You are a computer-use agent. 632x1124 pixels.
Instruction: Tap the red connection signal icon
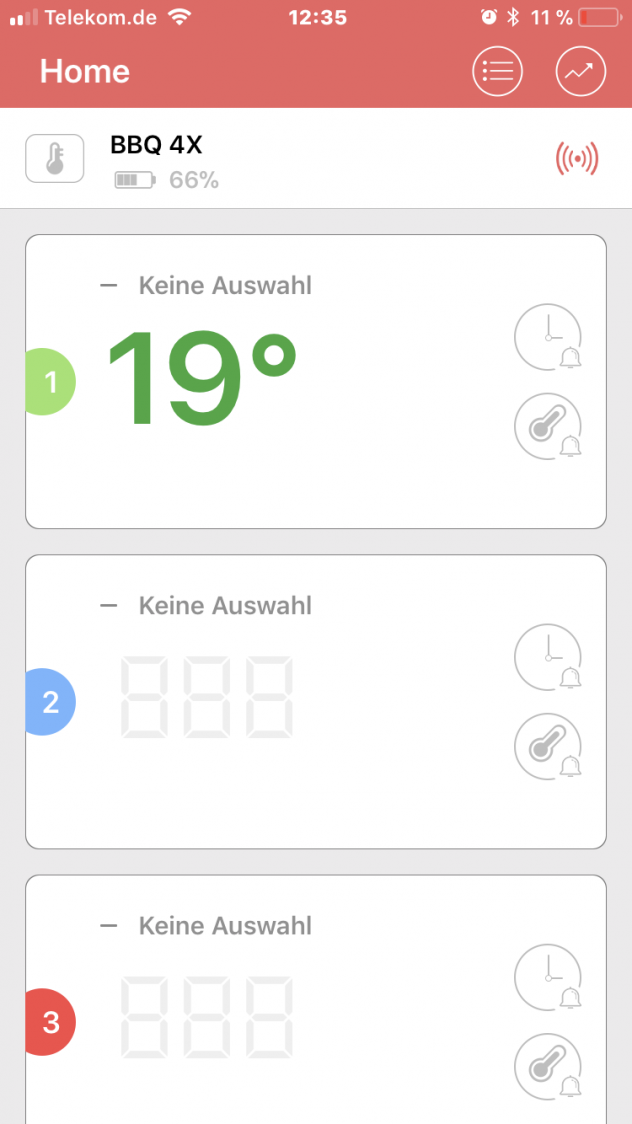tap(578, 158)
